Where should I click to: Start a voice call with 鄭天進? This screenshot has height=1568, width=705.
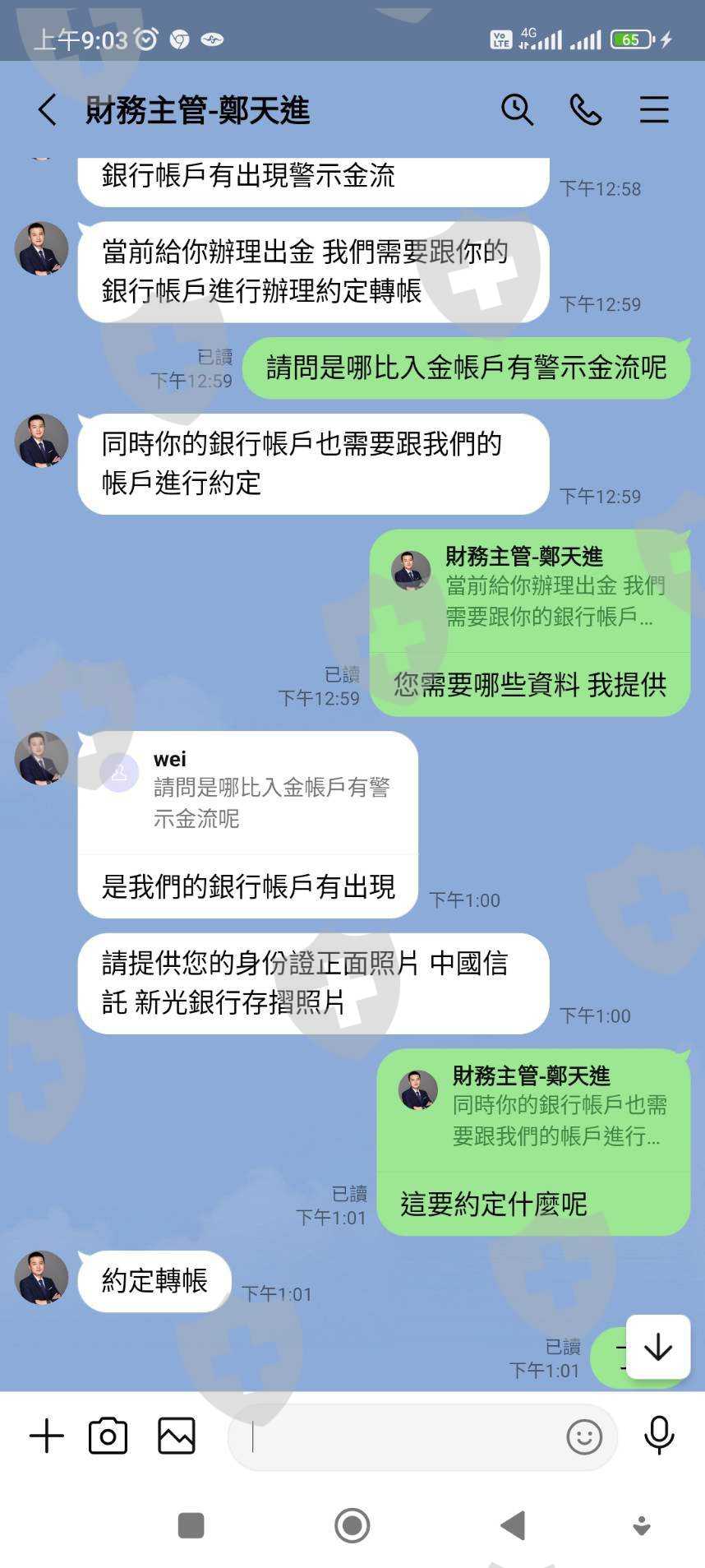[586, 109]
